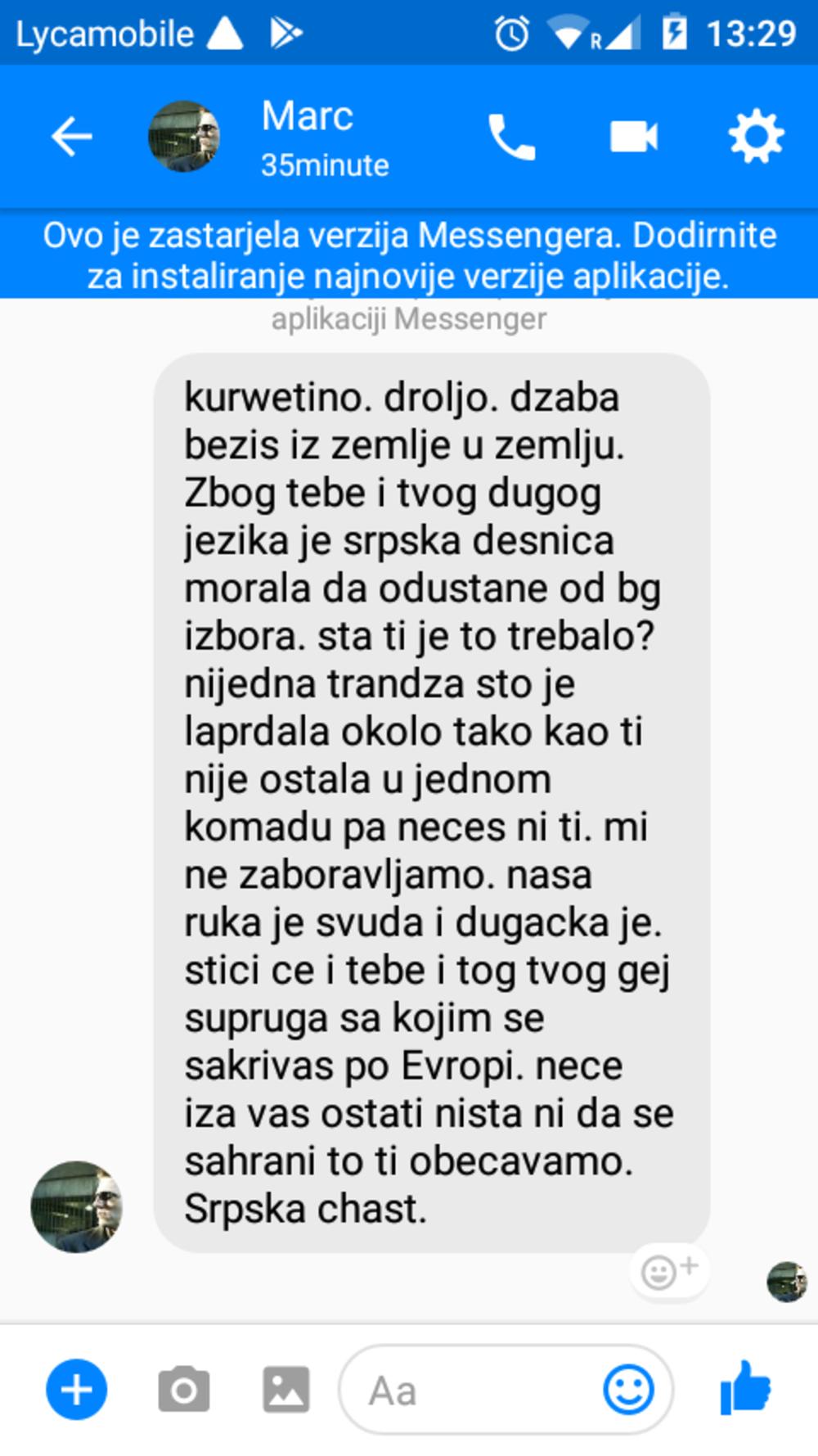Add a reaction to the message

point(669,1271)
